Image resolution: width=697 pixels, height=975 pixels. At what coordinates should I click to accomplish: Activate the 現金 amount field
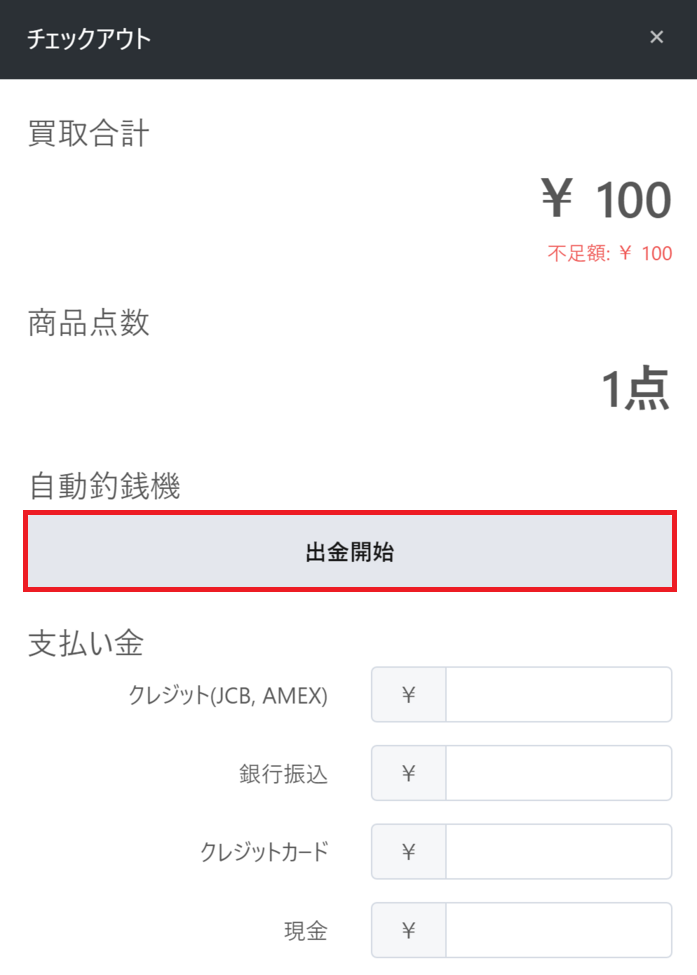(557, 931)
